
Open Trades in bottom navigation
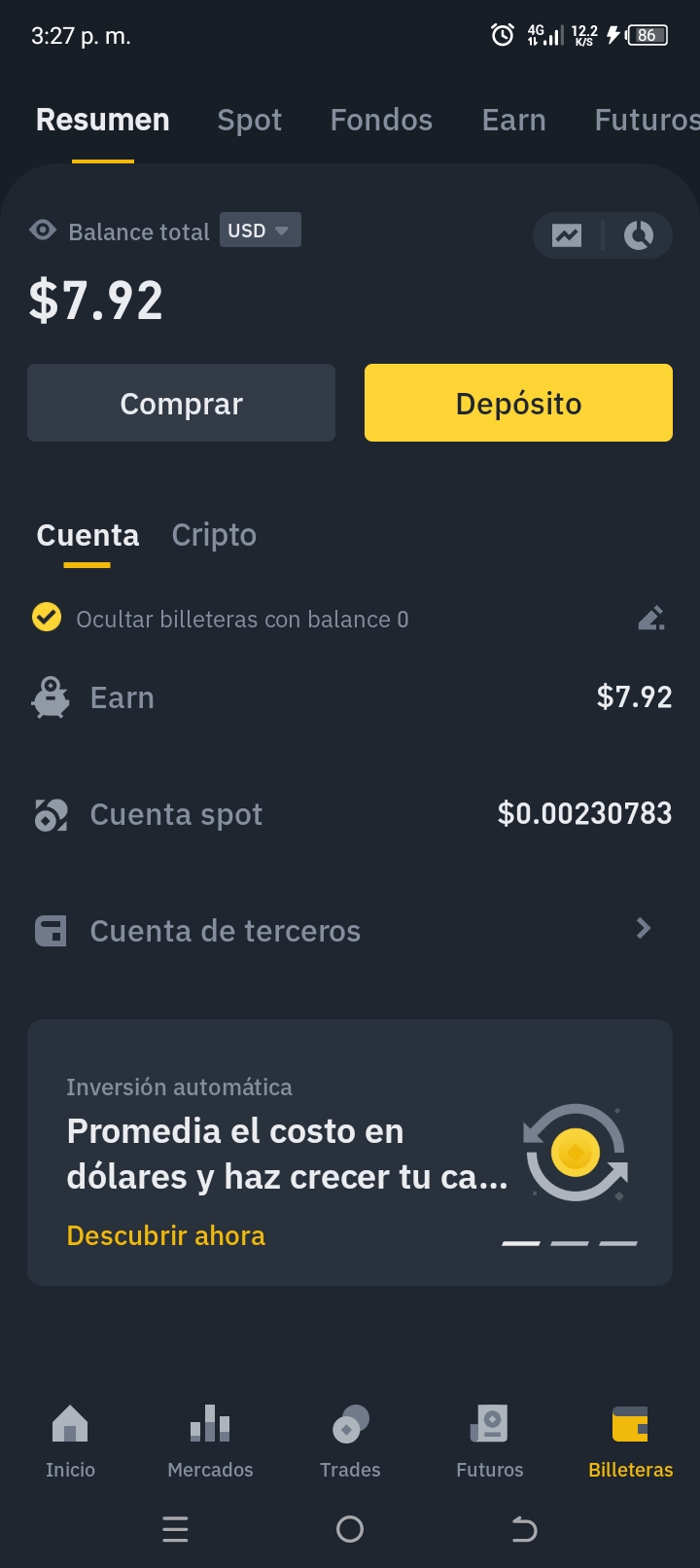coord(350,1442)
